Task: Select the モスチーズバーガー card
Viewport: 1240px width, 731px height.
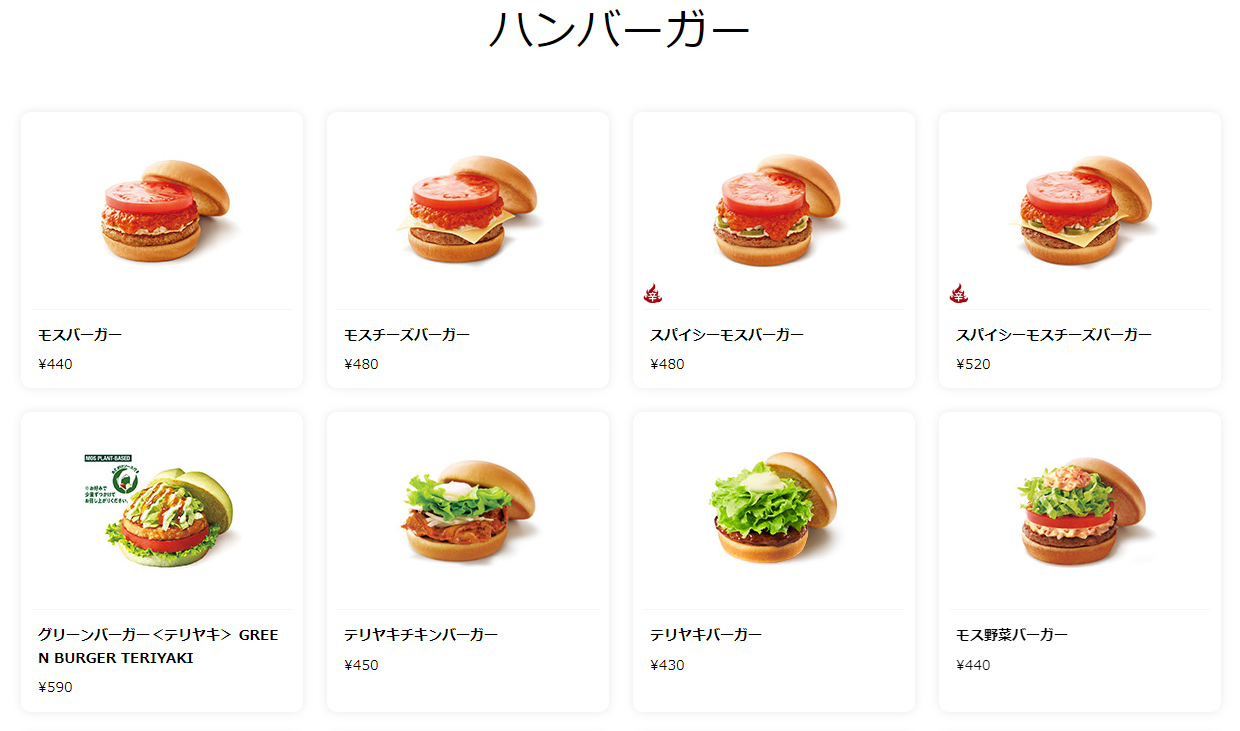Action: (x=467, y=249)
